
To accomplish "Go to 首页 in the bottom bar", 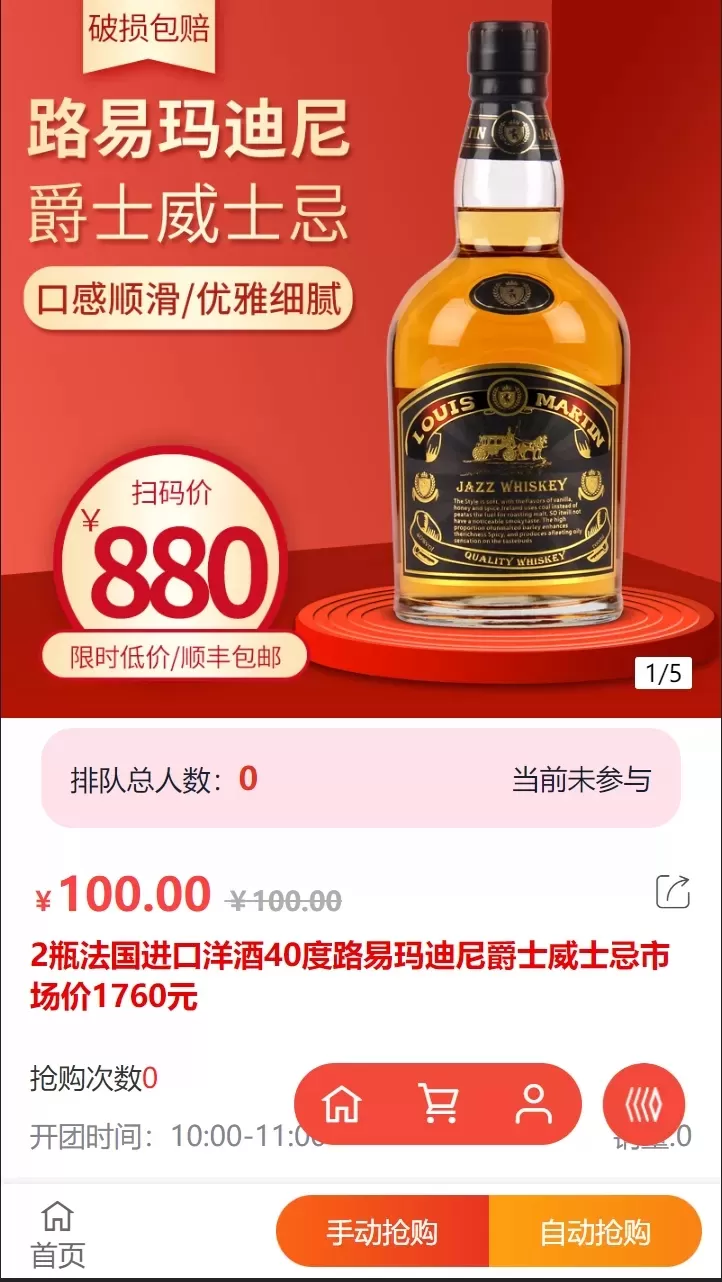I will 58,1236.
